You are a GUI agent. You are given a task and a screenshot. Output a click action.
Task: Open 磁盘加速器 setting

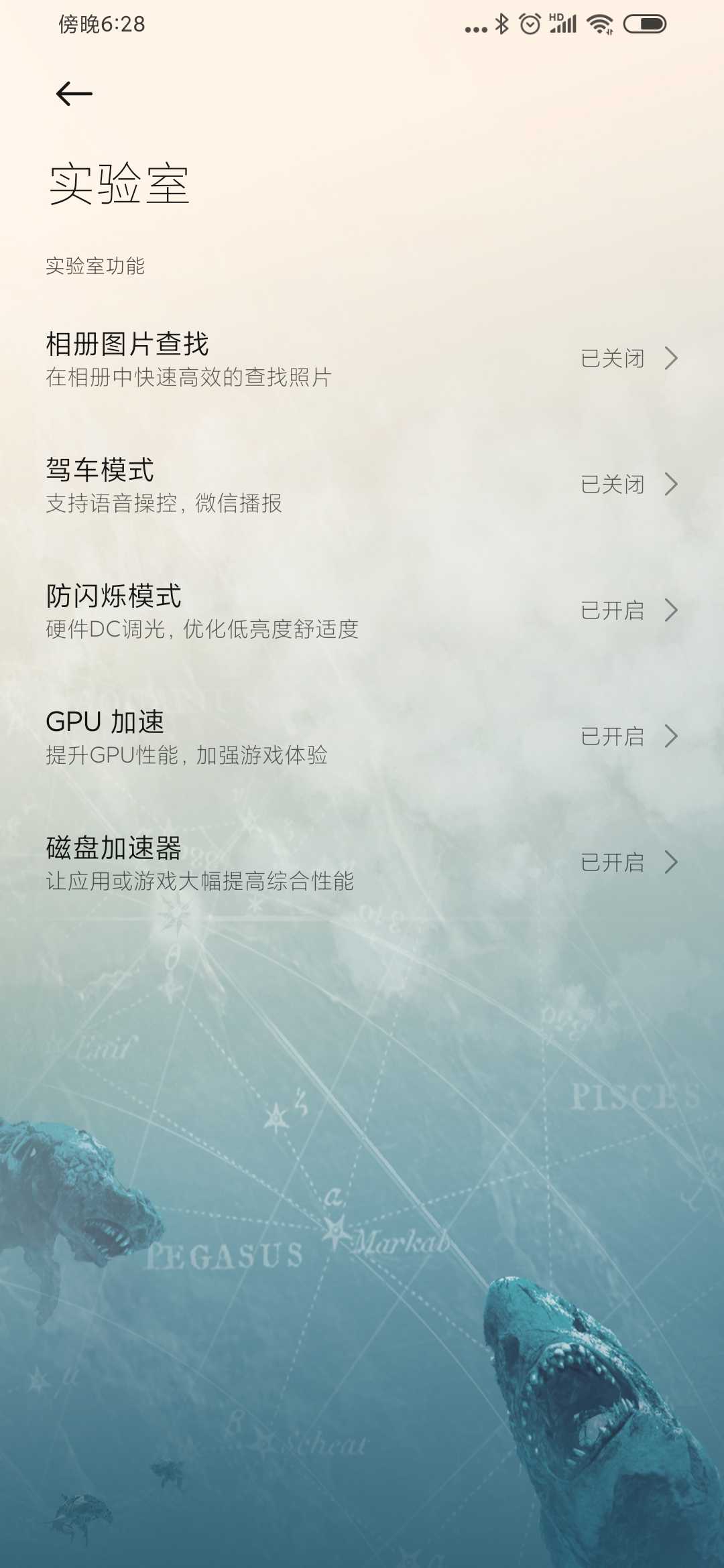tap(362, 862)
